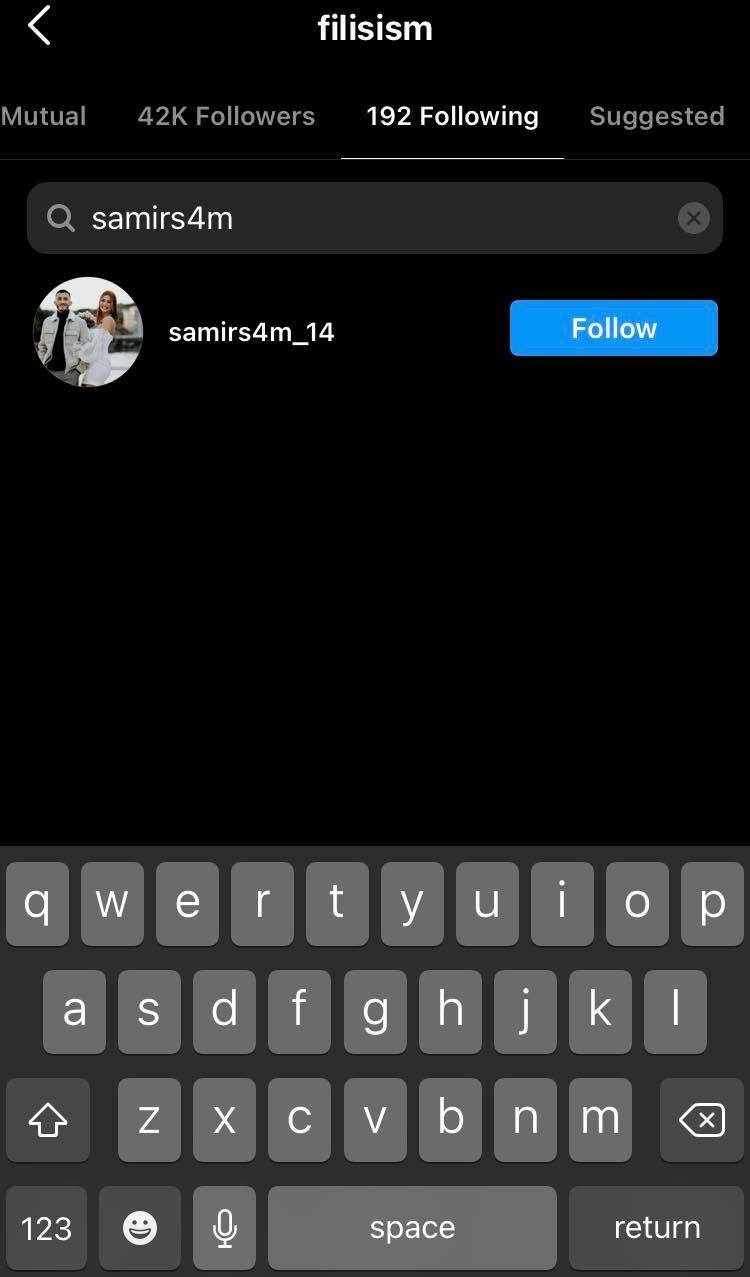Viewport: 750px width, 1277px height.
Task: Tap the backspace key
Action: coord(702,1120)
